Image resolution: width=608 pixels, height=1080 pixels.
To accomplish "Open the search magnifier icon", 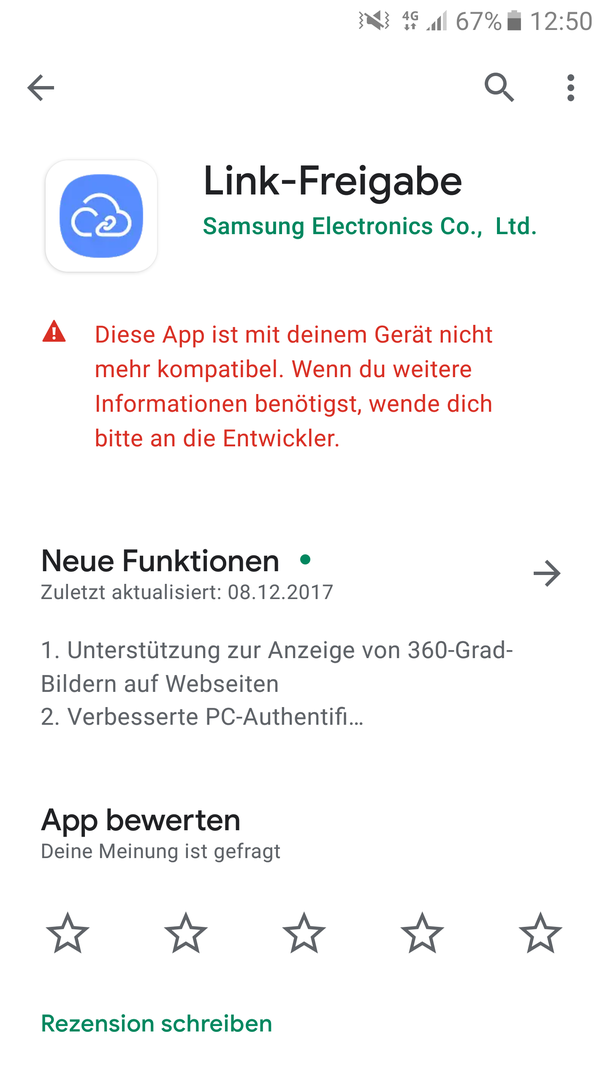I will (499, 87).
